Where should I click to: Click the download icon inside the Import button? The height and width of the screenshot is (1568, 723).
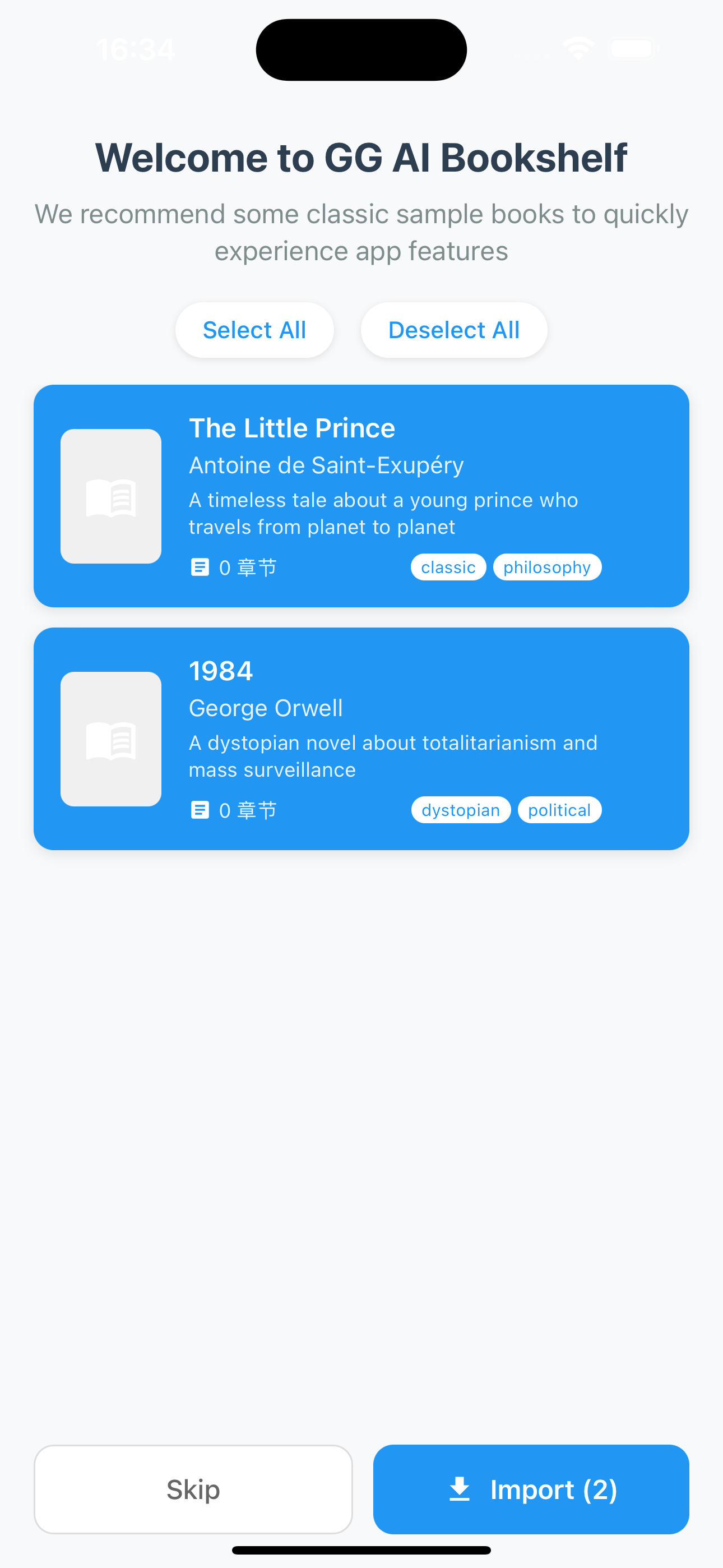[460, 1489]
